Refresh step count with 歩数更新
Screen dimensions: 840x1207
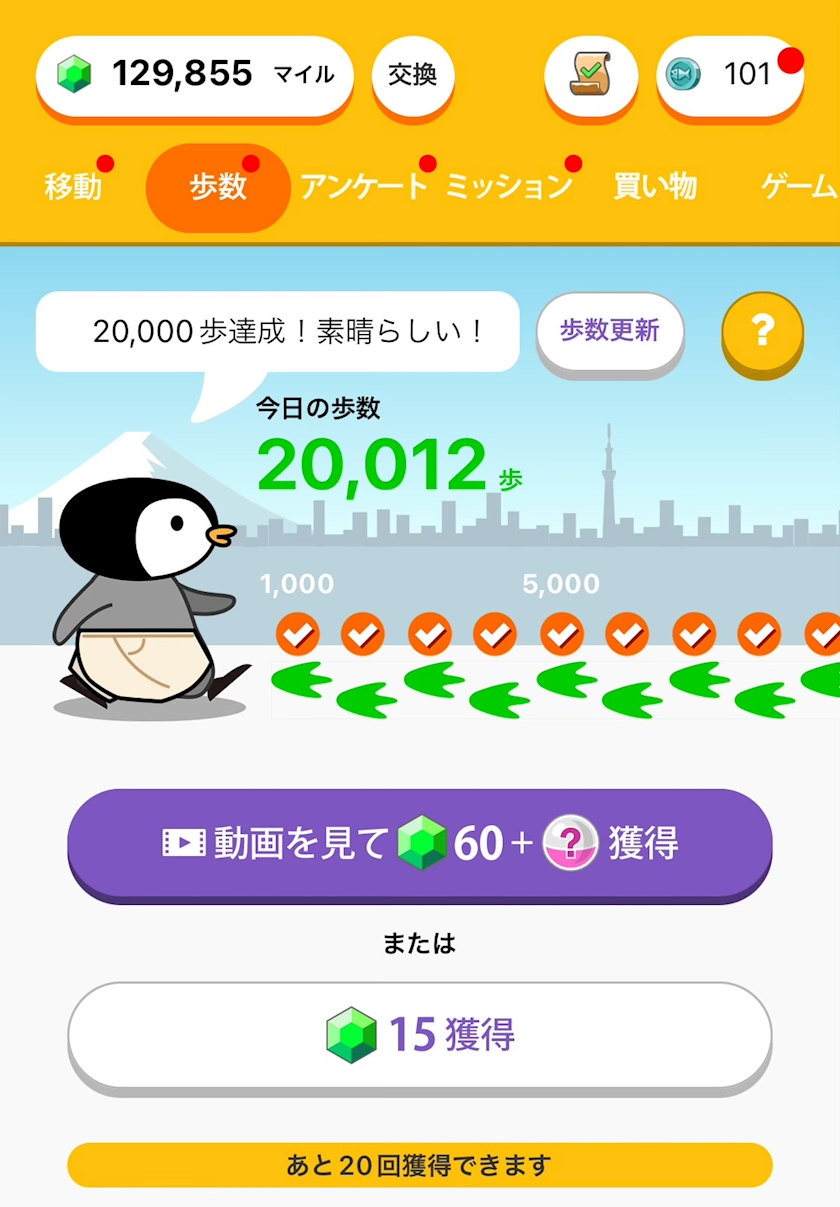610,331
